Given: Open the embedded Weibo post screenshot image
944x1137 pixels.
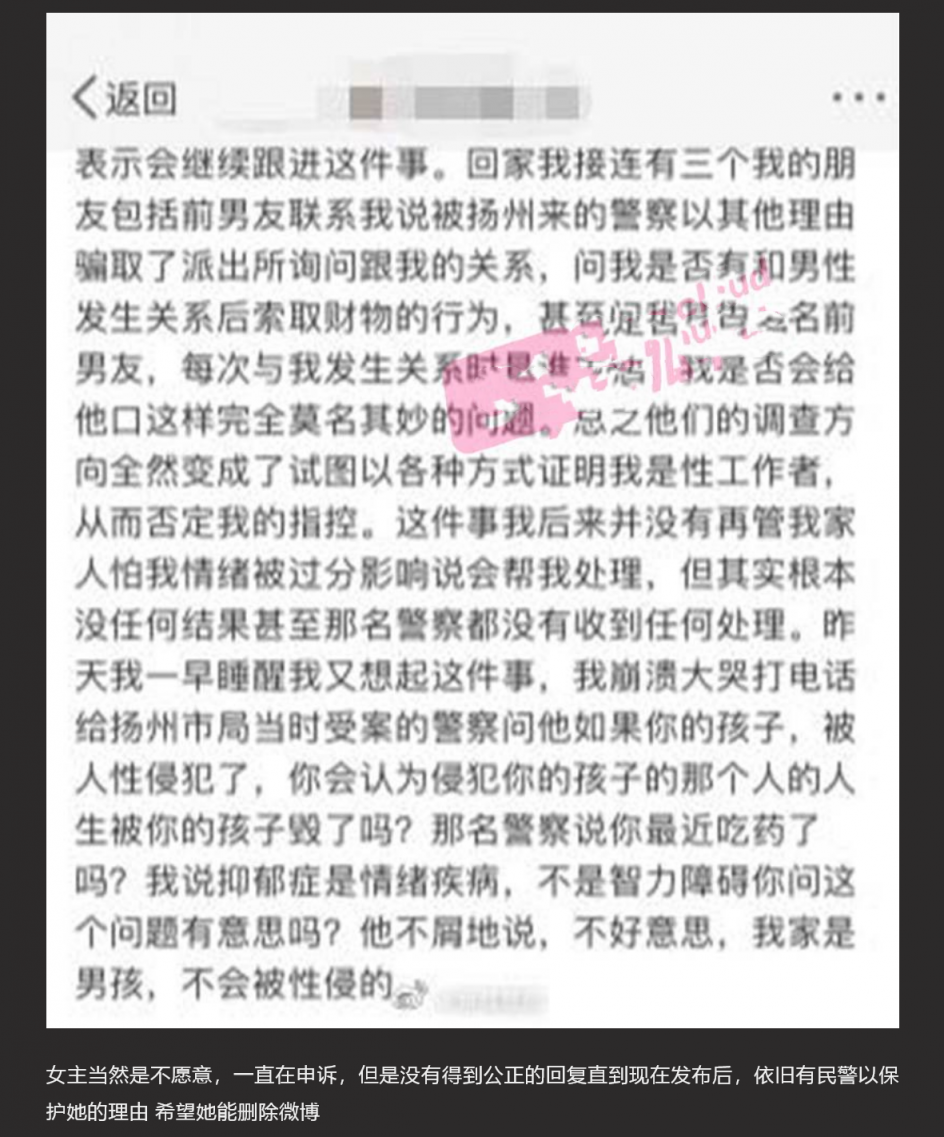Looking at the screenshot, I should [472, 520].
